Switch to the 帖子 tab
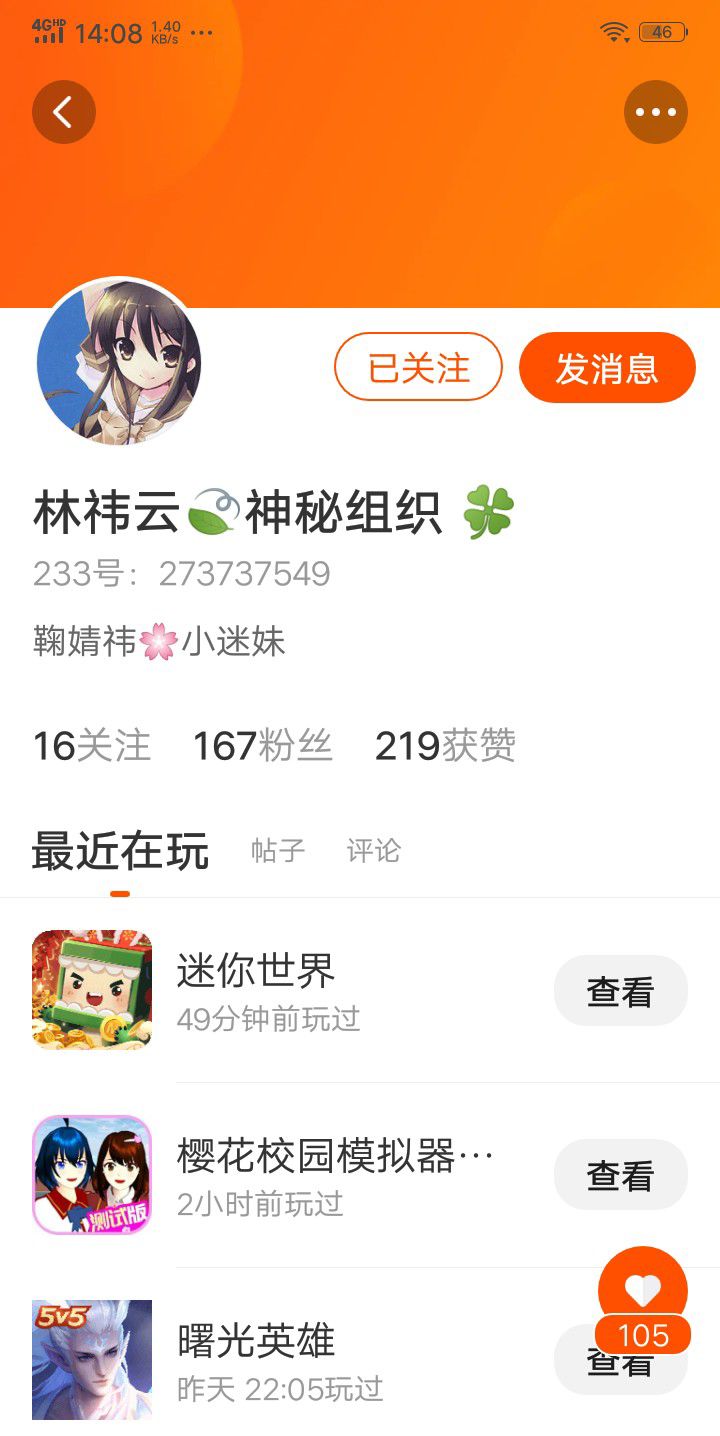Viewport: 720px width, 1436px height. (278, 851)
